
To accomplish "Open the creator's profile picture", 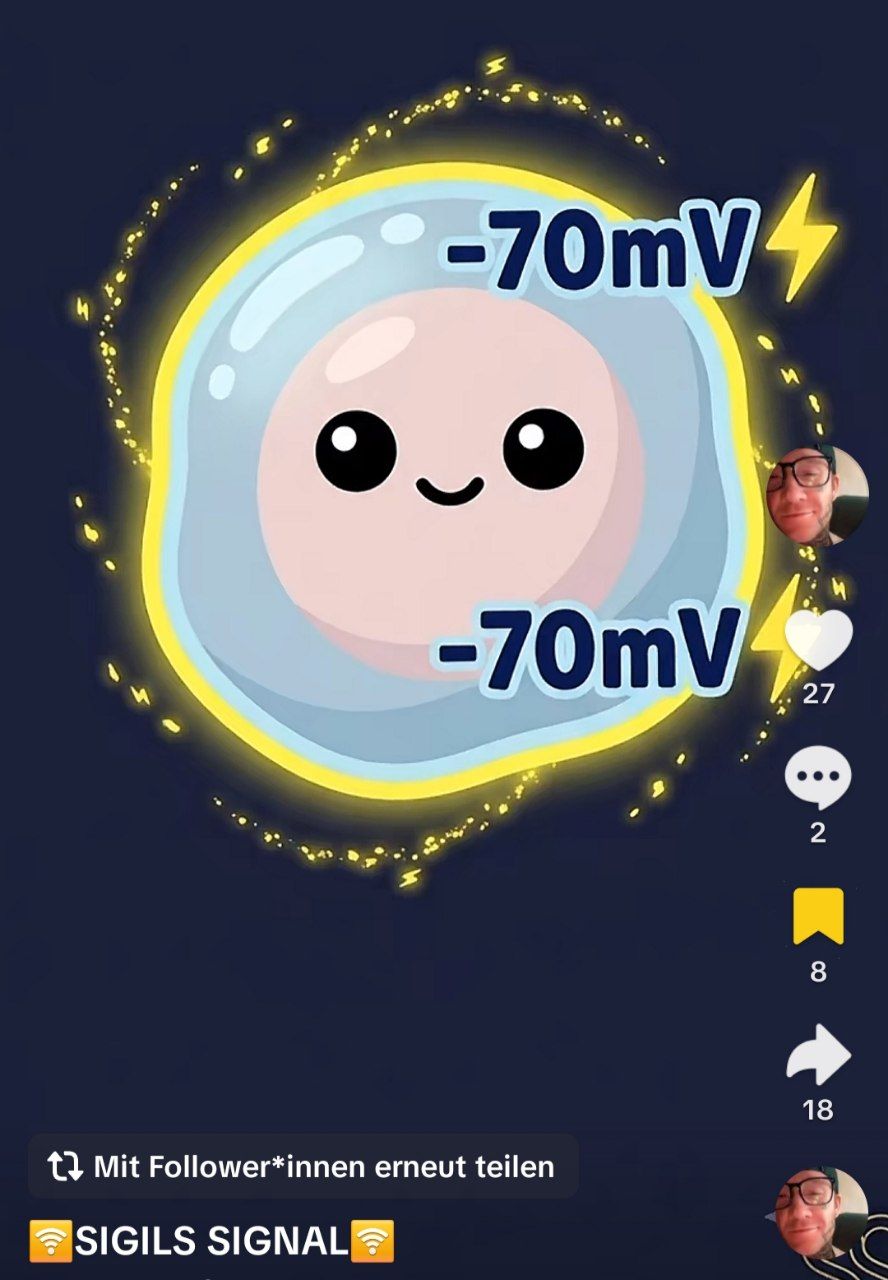I will 817,495.
